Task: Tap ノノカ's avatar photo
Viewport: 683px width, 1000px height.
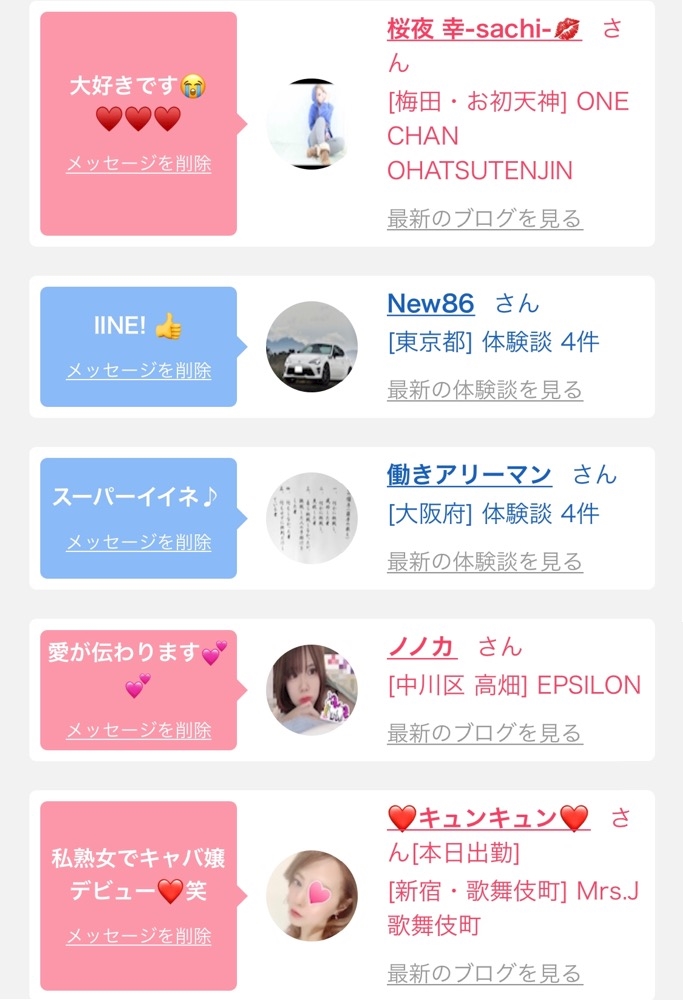Action: point(312,690)
